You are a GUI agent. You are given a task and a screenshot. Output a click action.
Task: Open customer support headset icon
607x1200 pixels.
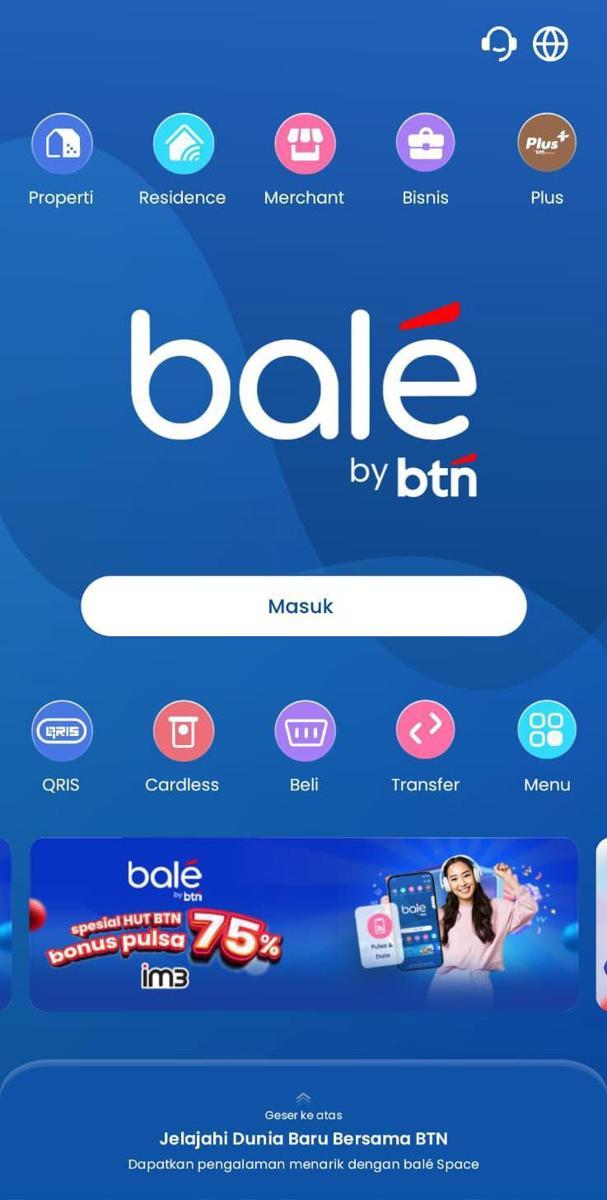498,43
